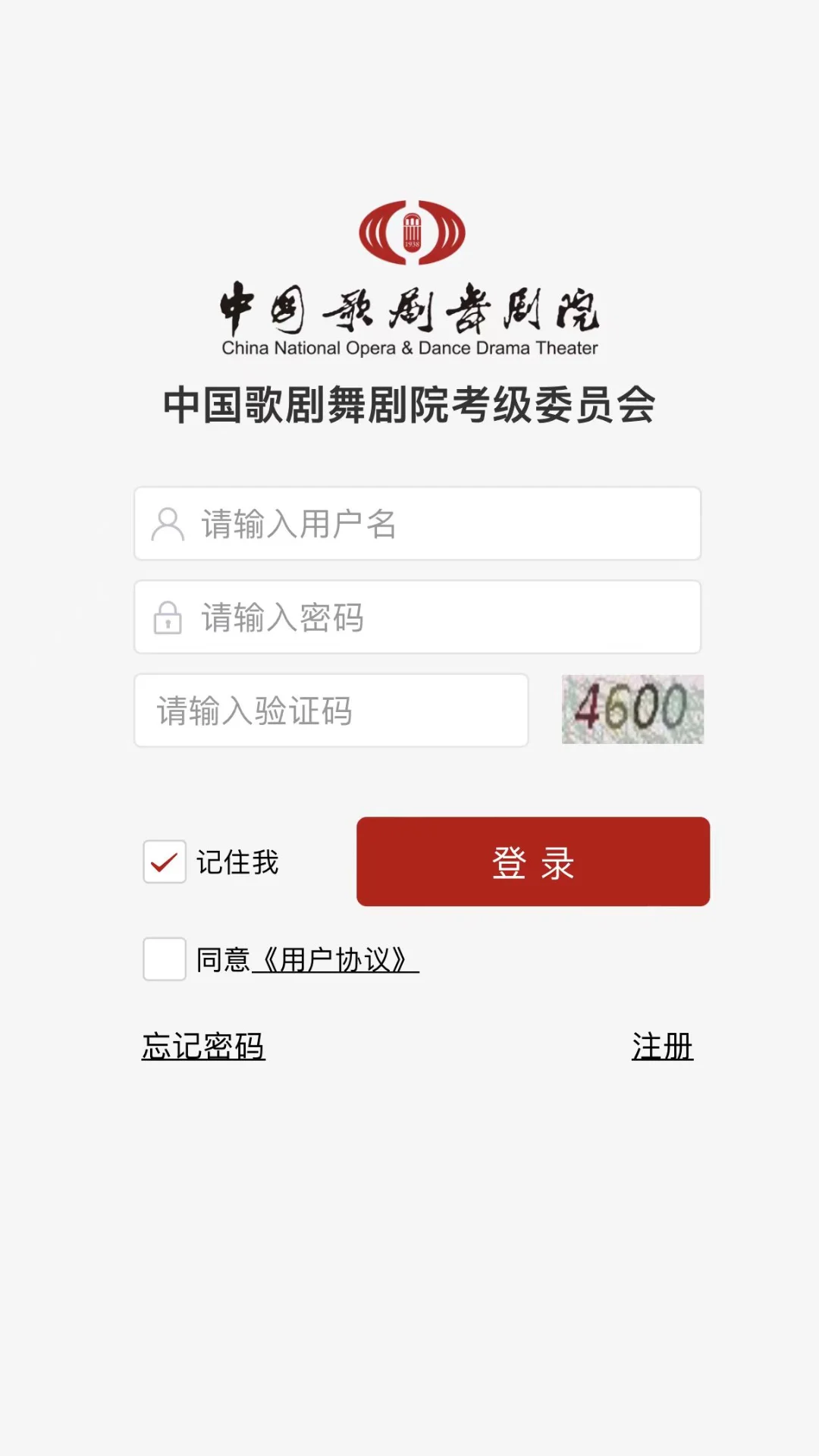Select the captcha input field
819x1456 pixels.
coord(331,710)
